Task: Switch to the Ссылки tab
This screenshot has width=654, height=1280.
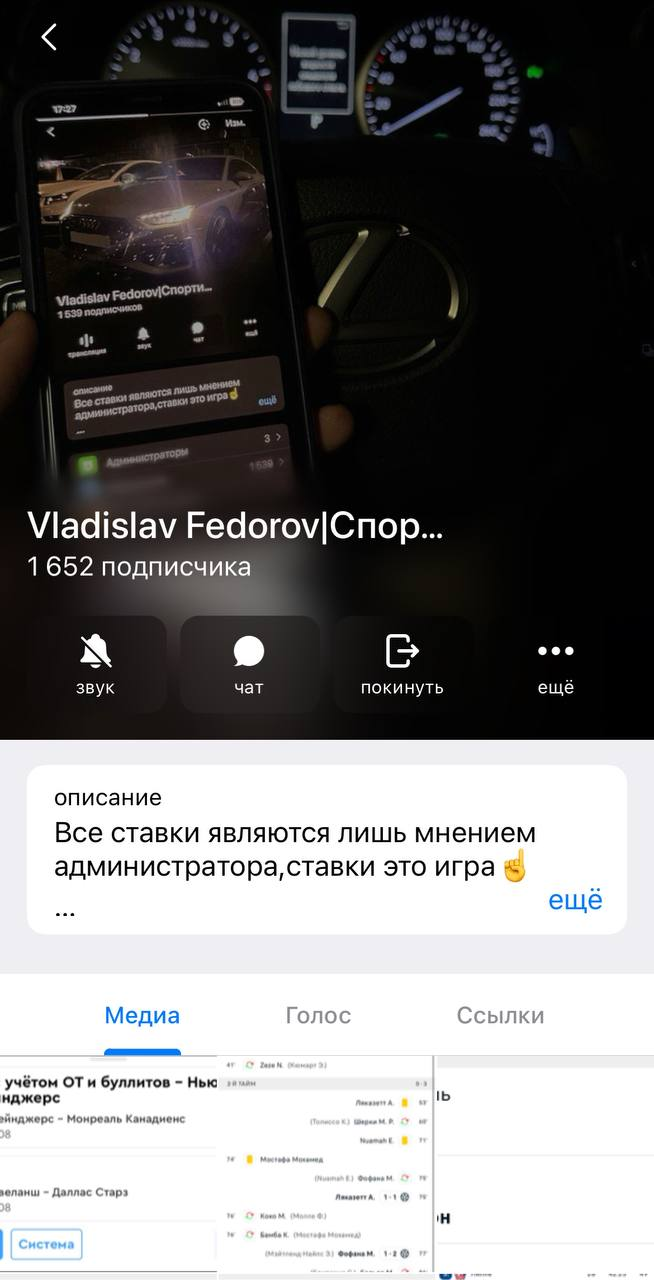Action: coord(500,1016)
